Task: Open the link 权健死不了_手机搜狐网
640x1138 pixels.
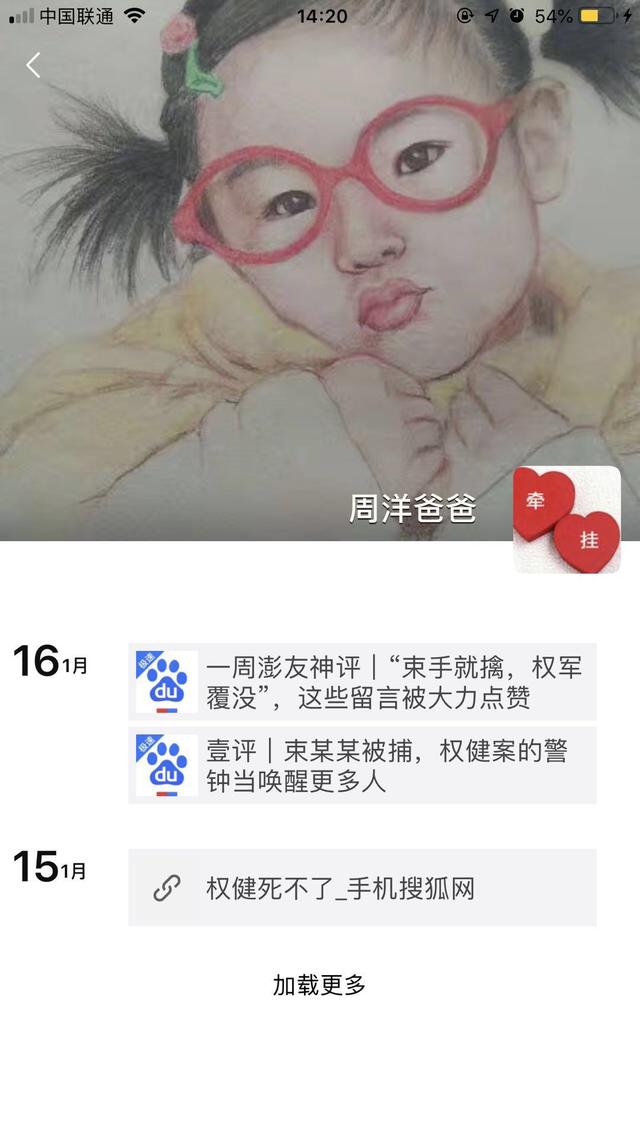Action: (362, 888)
